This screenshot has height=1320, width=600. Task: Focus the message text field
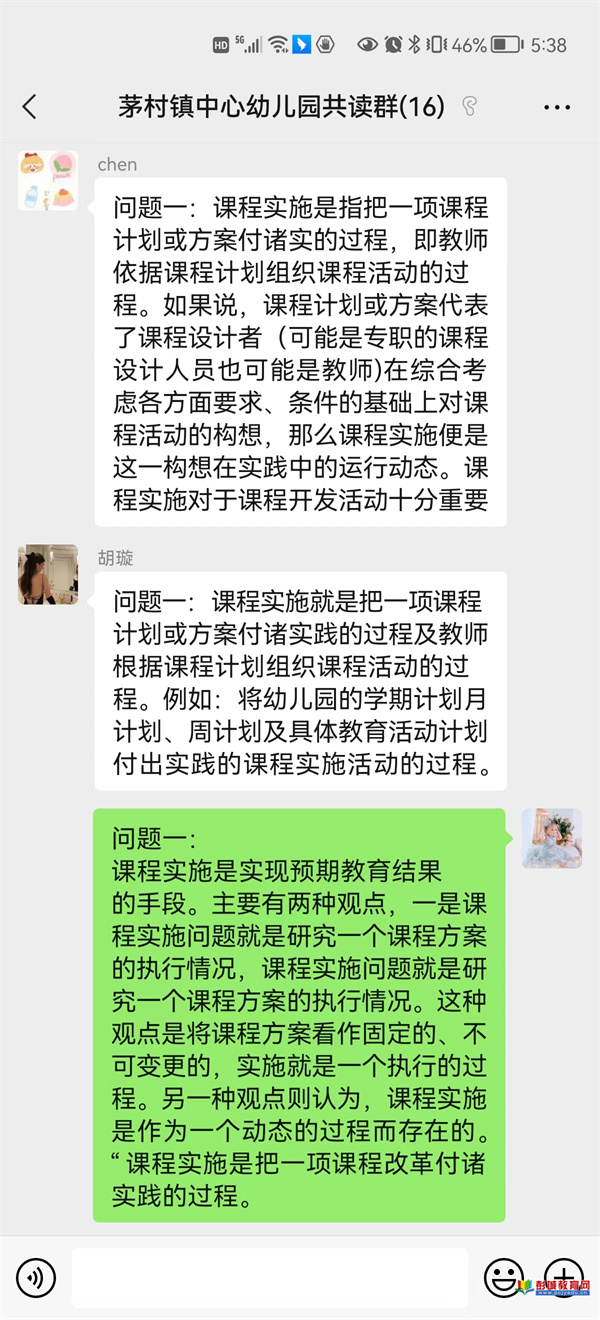click(x=270, y=1277)
